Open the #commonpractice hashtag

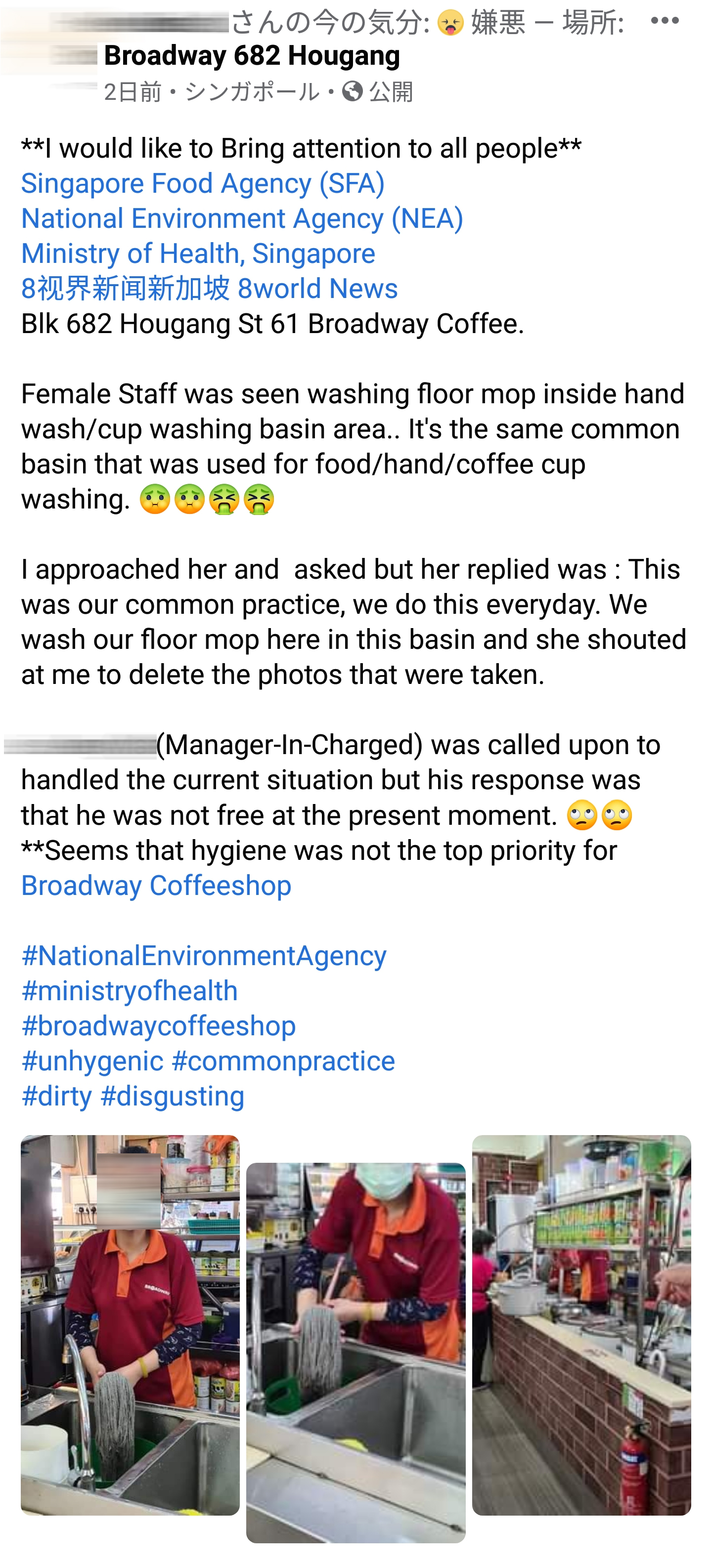point(283,1061)
